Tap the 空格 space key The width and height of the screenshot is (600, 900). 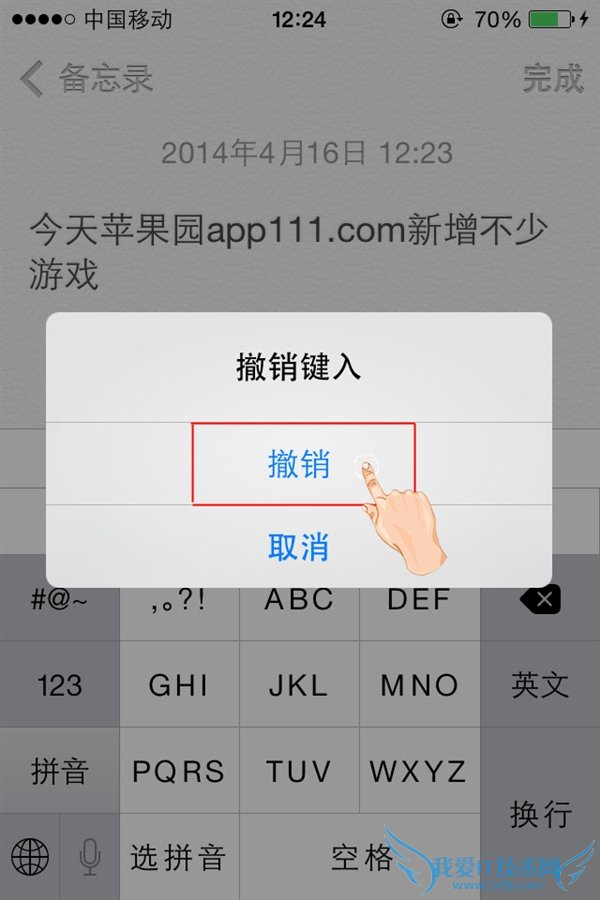[362, 857]
